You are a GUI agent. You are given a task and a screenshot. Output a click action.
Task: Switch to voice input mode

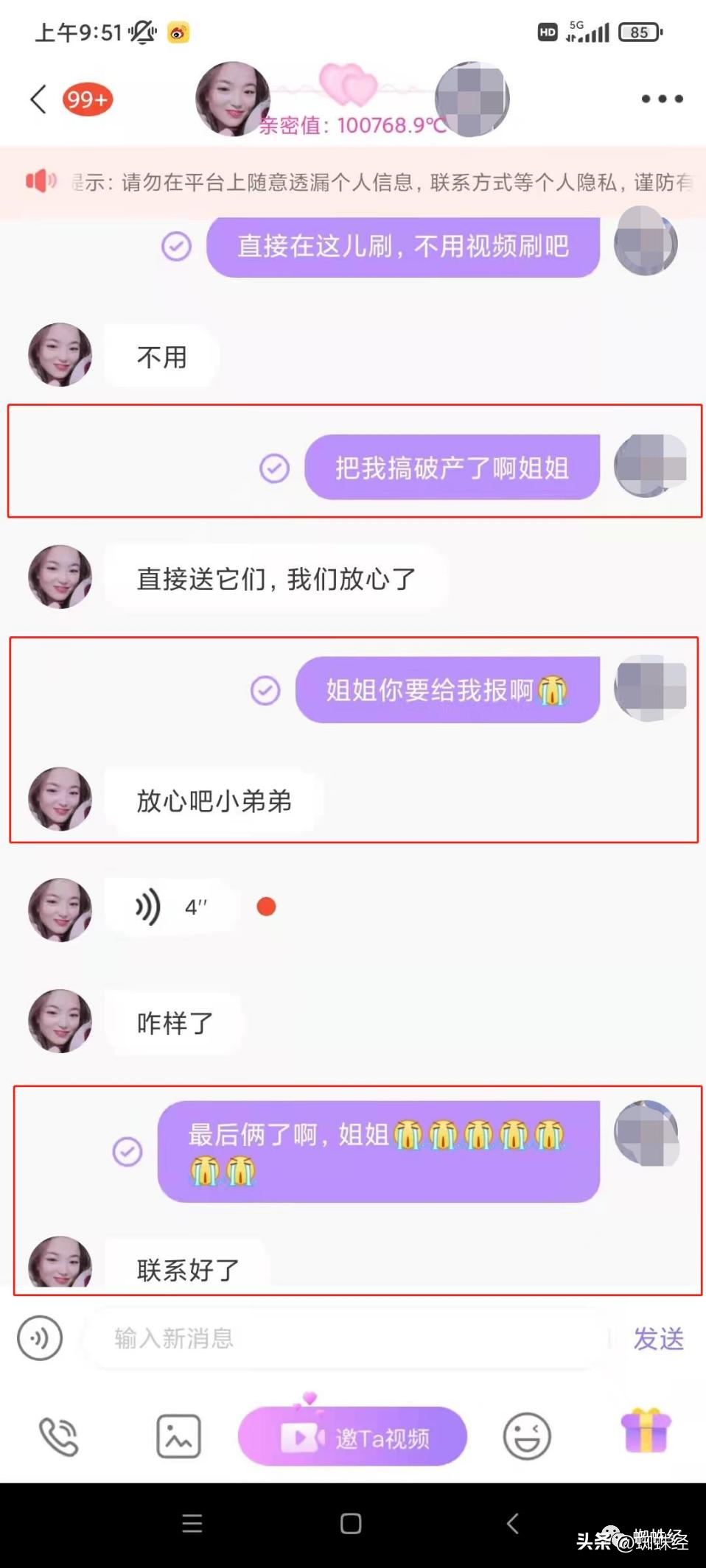40,1338
